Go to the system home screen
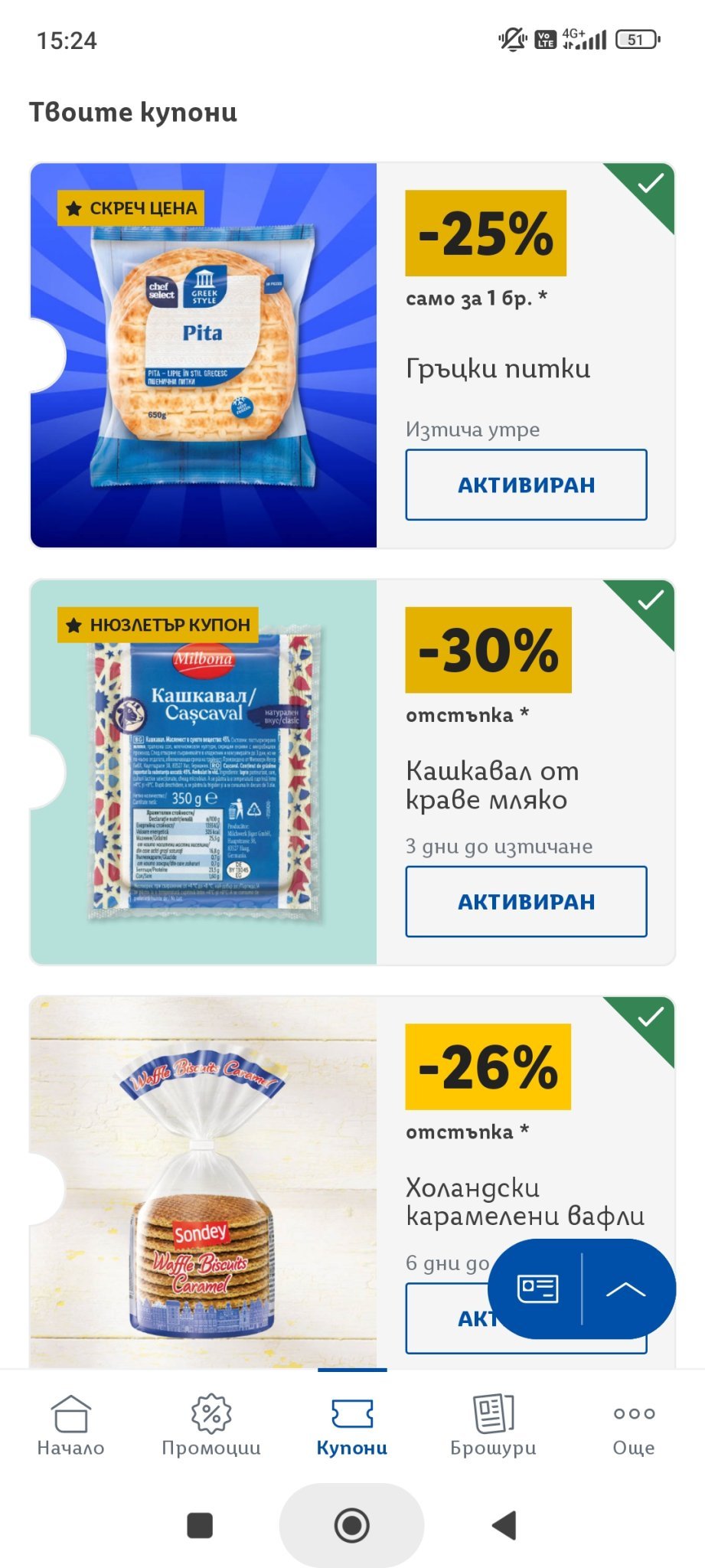Image resolution: width=705 pixels, height=1568 pixels. 352,1525
